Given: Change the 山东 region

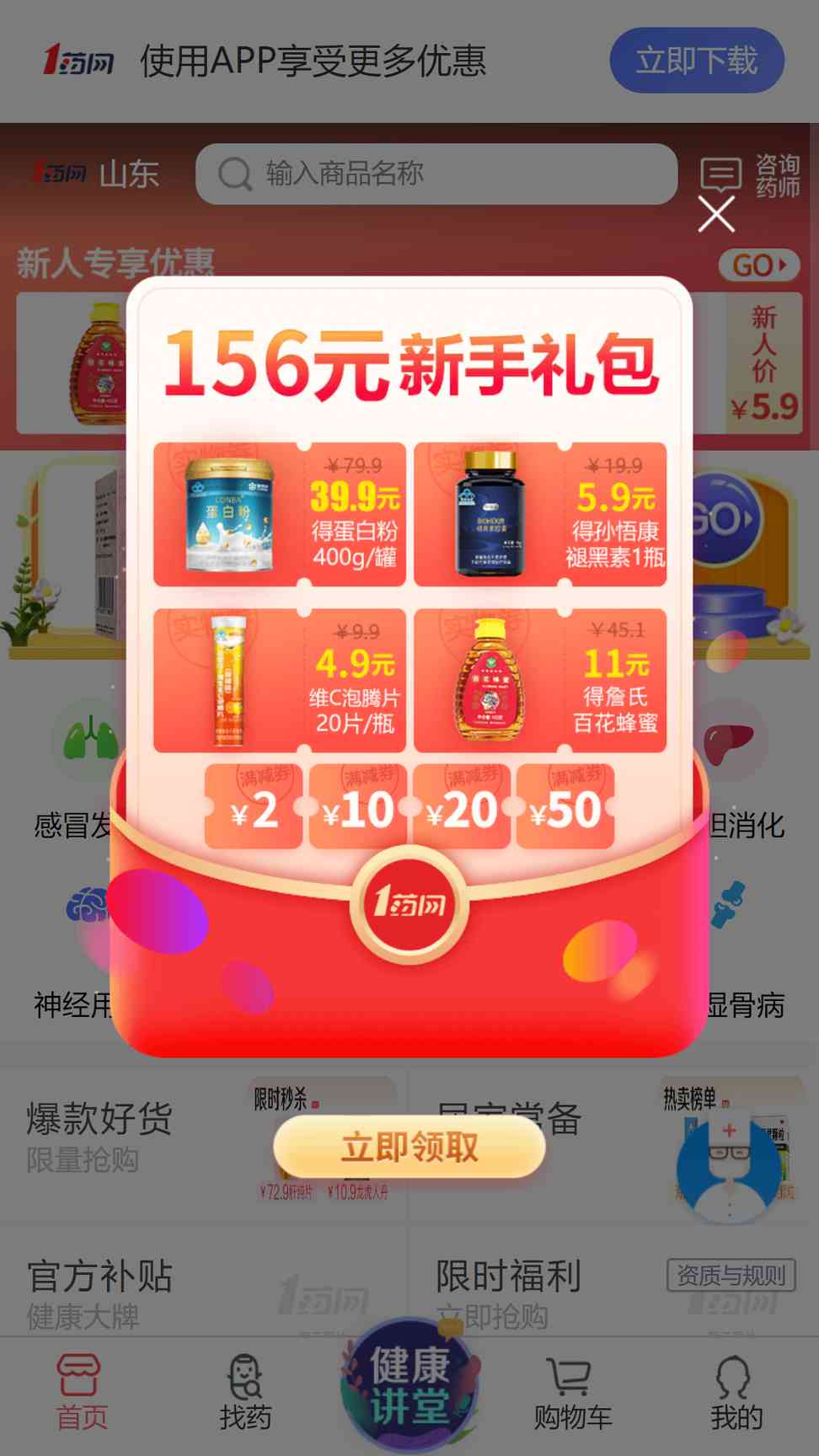Looking at the screenshot, I should (x=129, y=174).
